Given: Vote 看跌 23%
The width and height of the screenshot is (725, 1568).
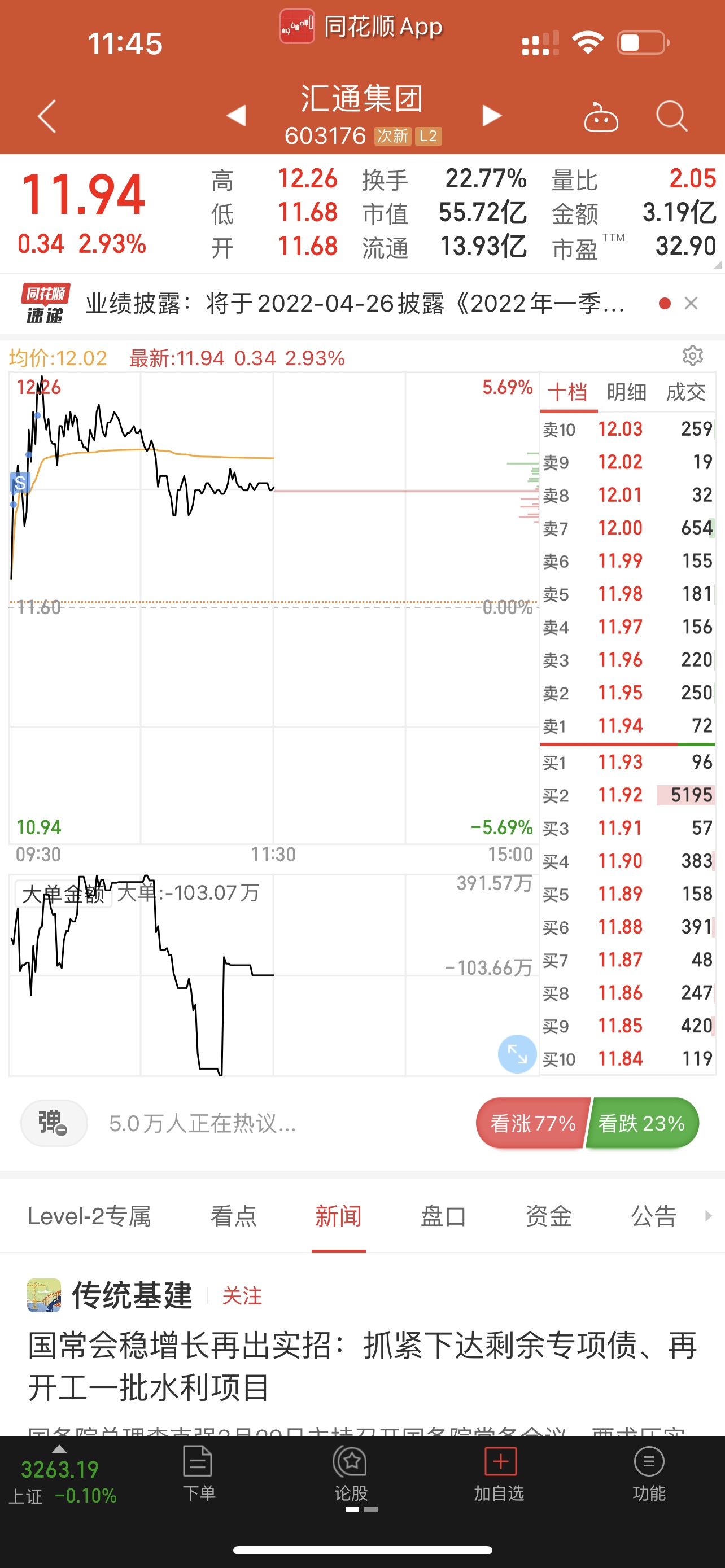Looking at the screenshot, I should coord(641,1123).
